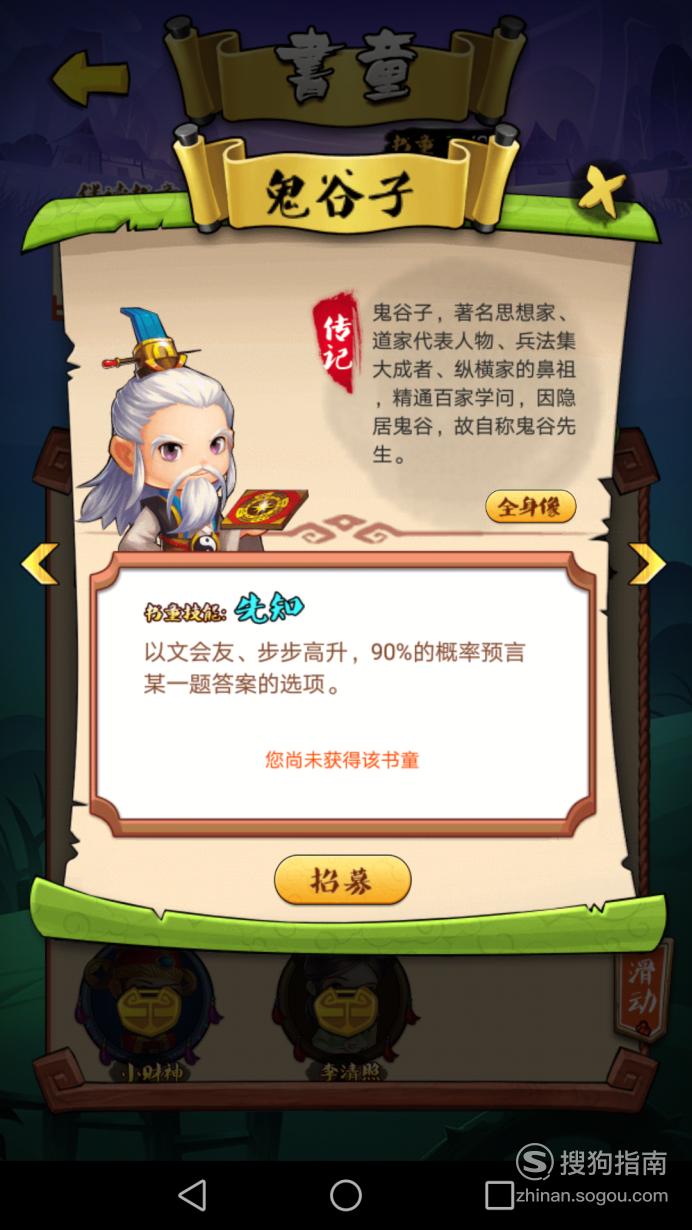The image size is (692, 1230).
Task: Show the previous book boy
Action: tap(40, 564)
